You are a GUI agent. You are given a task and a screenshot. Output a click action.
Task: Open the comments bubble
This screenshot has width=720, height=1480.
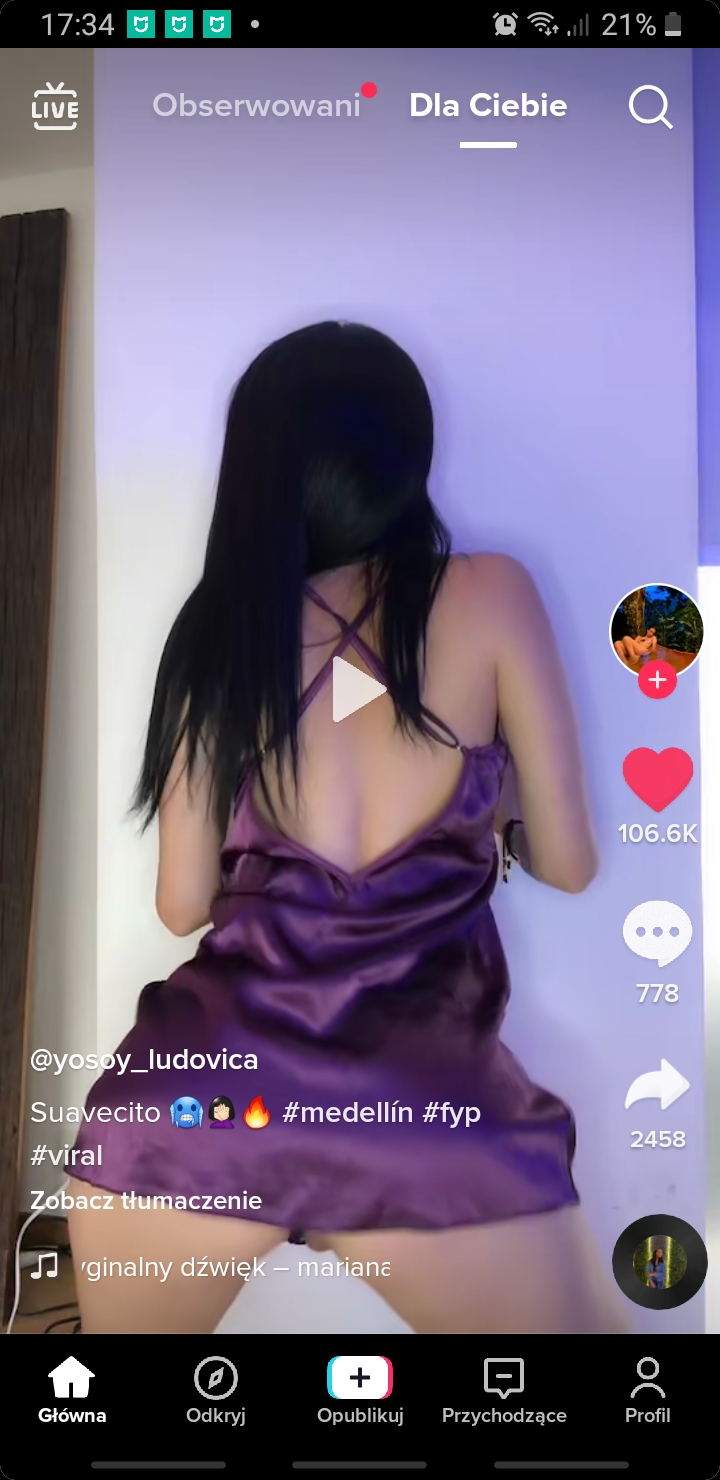click(x=657, y=934)
